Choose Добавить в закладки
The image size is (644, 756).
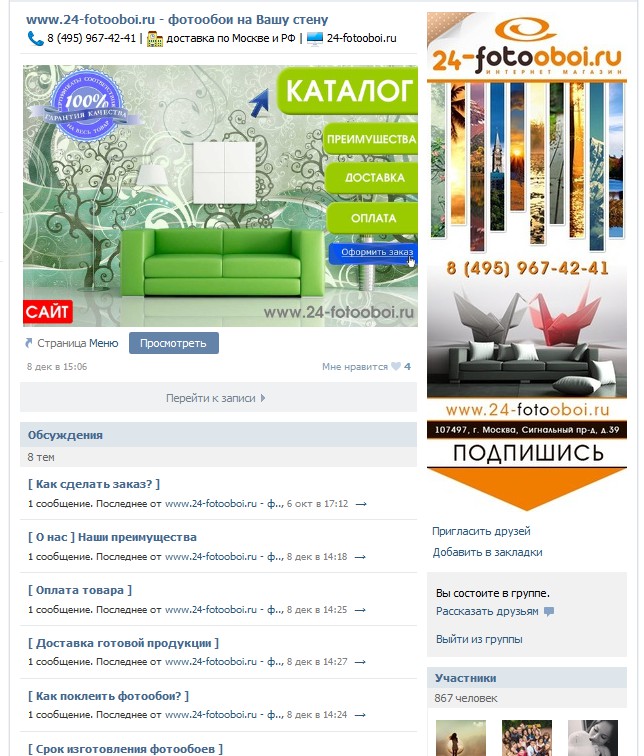click(x=487, y=551)
